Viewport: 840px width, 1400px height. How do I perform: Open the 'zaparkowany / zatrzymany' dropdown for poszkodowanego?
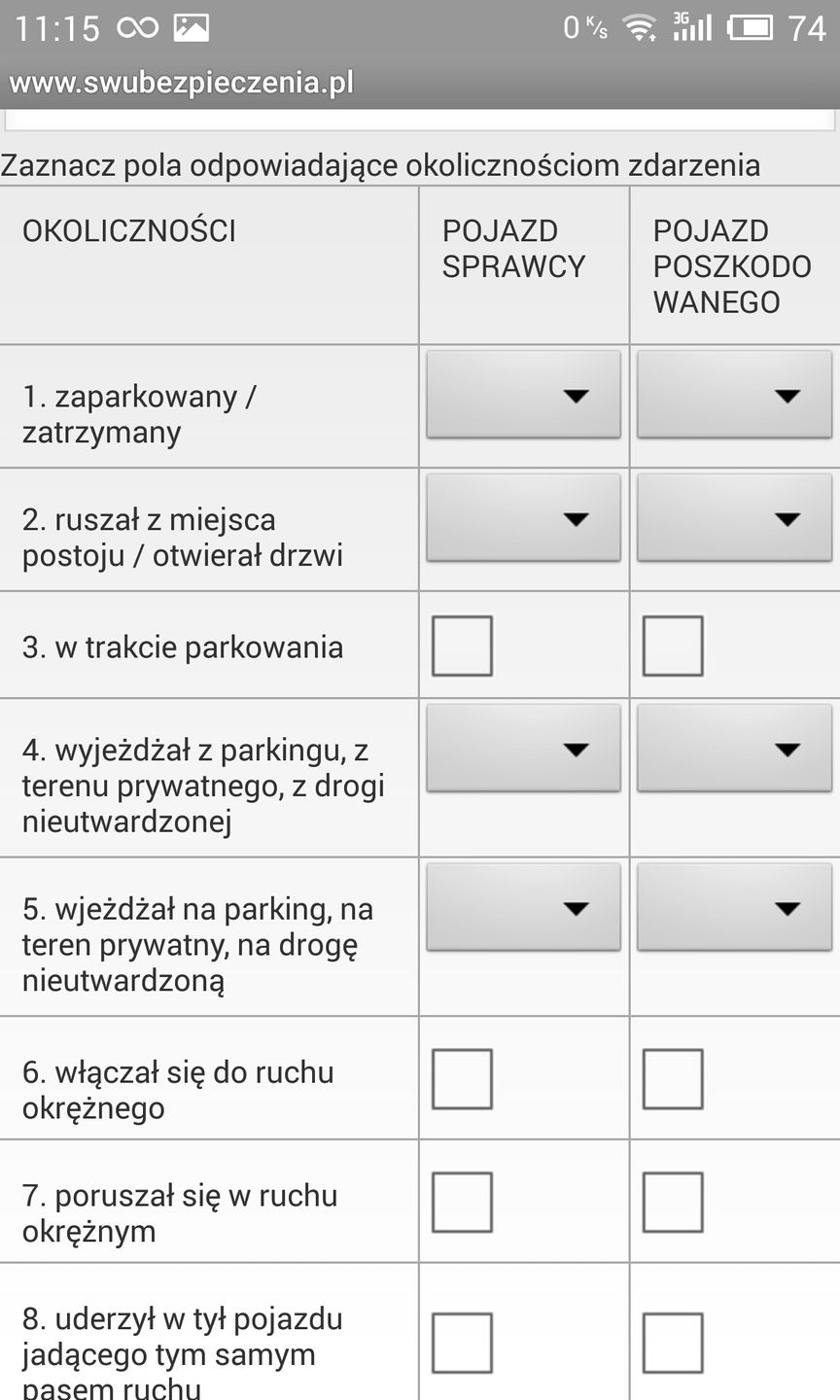pos(734,395)
